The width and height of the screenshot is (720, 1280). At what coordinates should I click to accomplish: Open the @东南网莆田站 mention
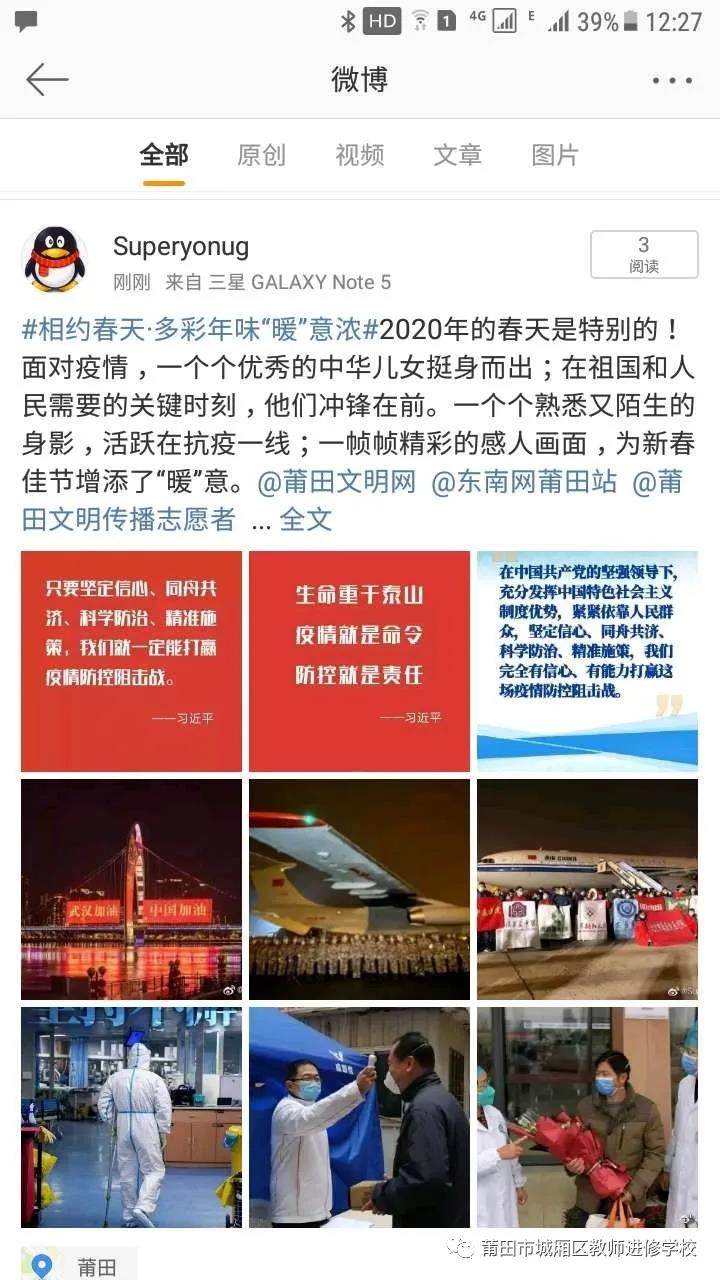pyautogui.click(x=528, y=481)
